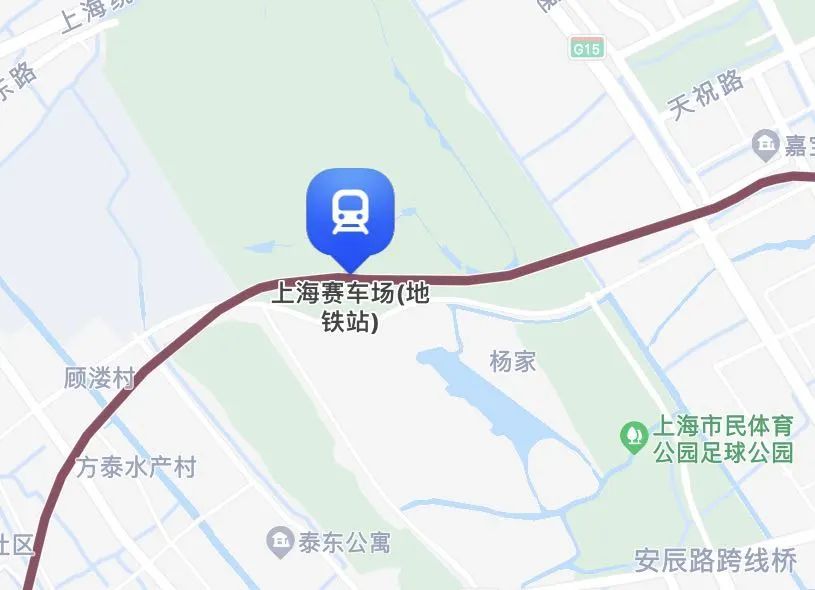Open the 嘉宝 place marker
This screenshot has width=815, height=590.
pos(766,145)
